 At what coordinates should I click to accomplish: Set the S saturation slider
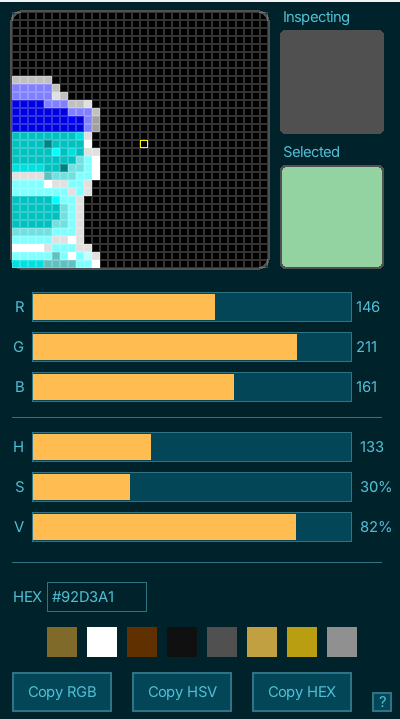click(192, 487)
